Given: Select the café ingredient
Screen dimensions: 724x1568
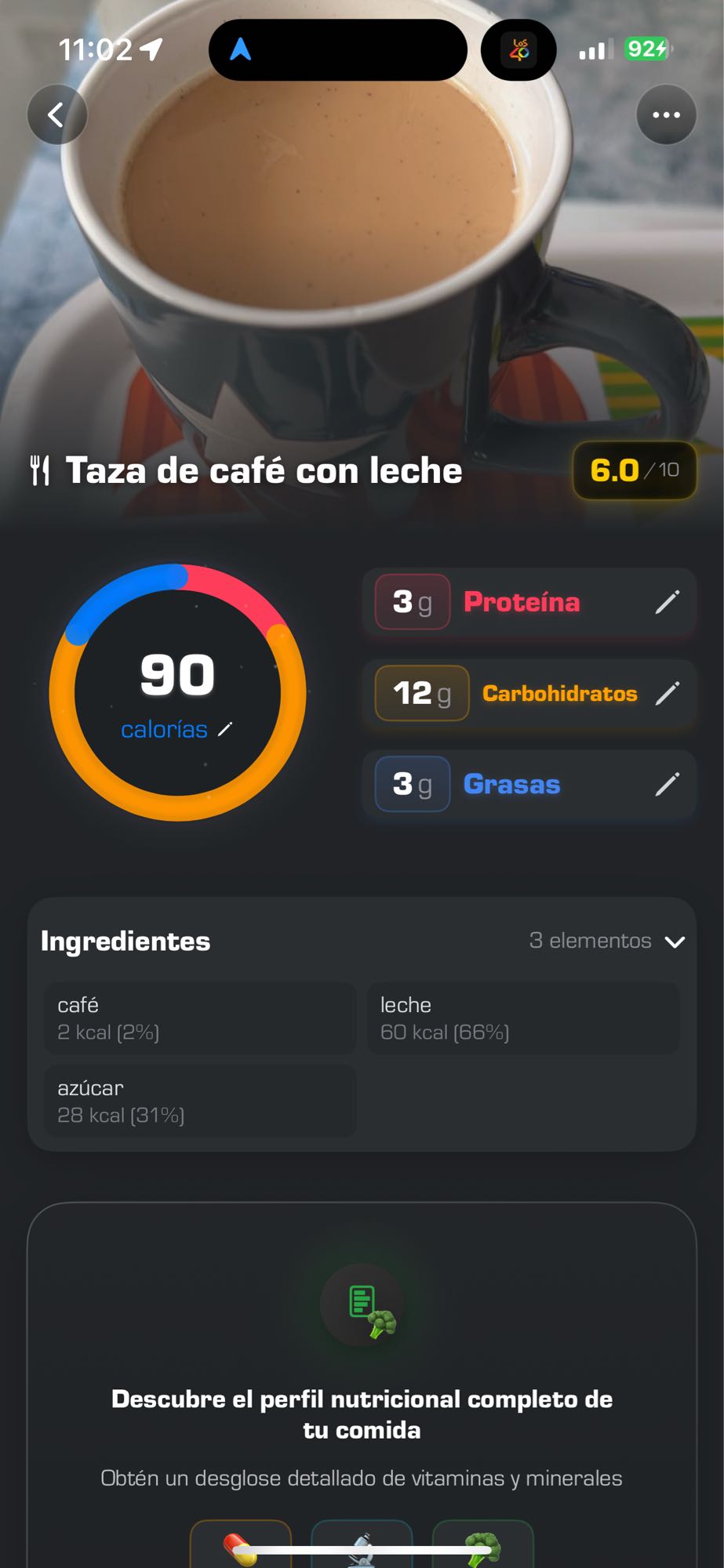Looking at the screenshot, I should [x=198, y=1018].
